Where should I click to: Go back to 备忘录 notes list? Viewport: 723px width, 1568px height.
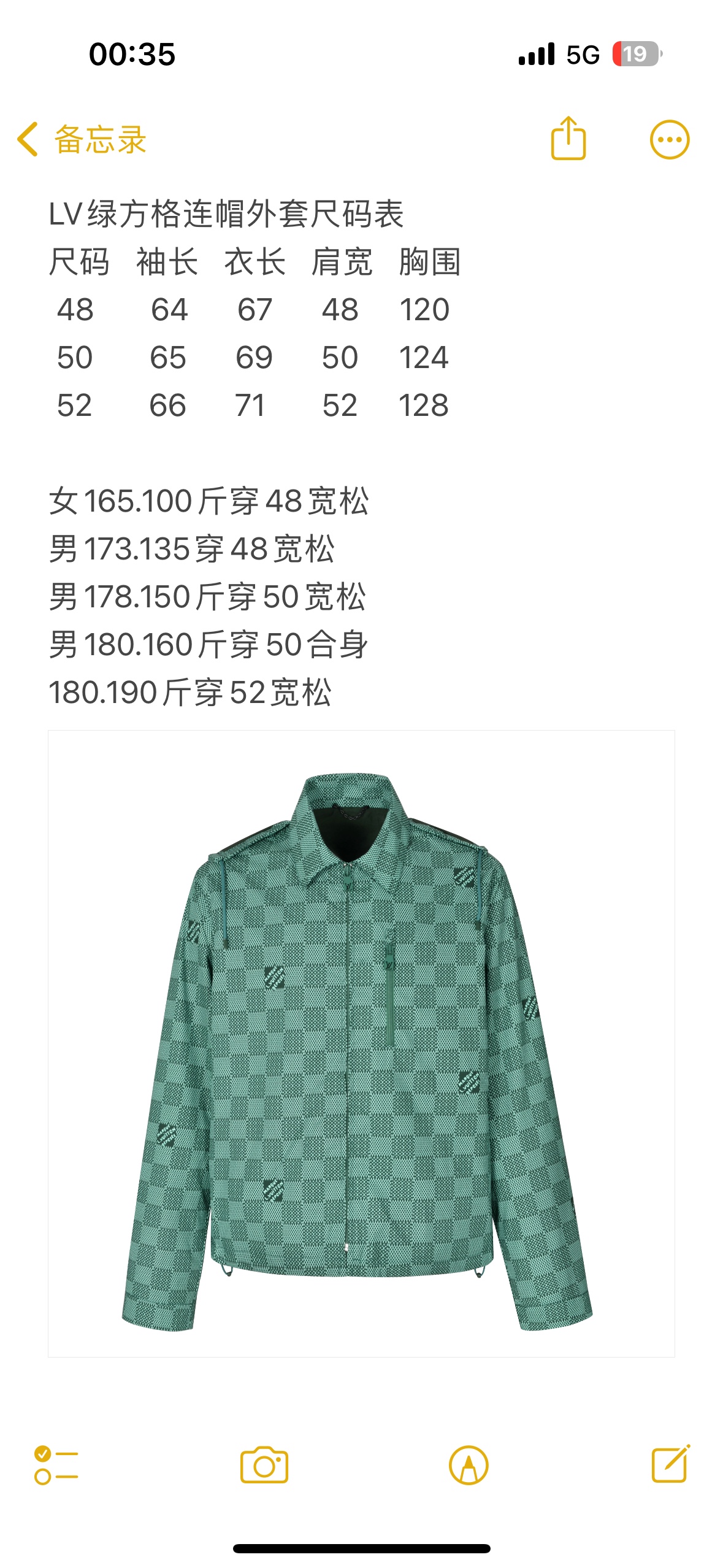coord(81,140)
